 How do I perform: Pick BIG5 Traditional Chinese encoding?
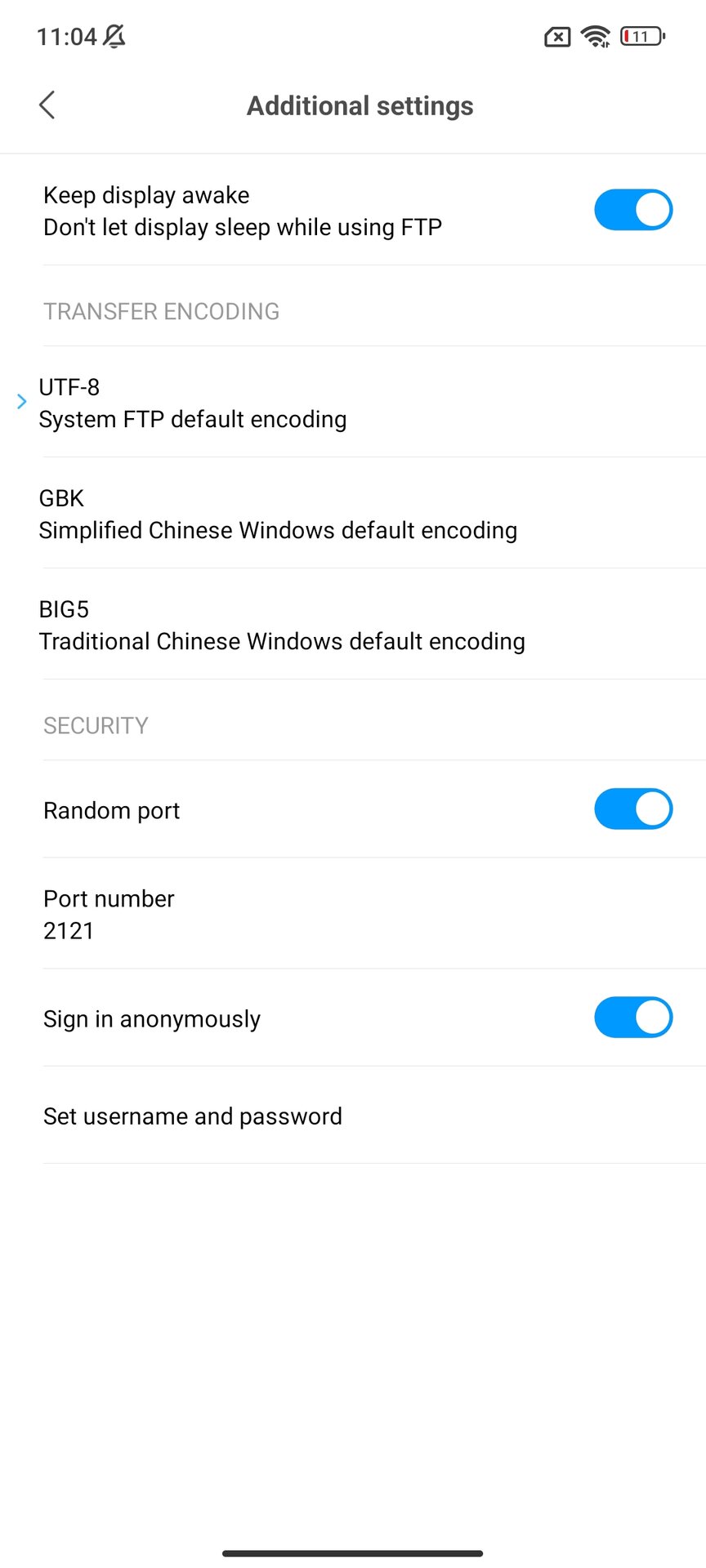[353, 624]
